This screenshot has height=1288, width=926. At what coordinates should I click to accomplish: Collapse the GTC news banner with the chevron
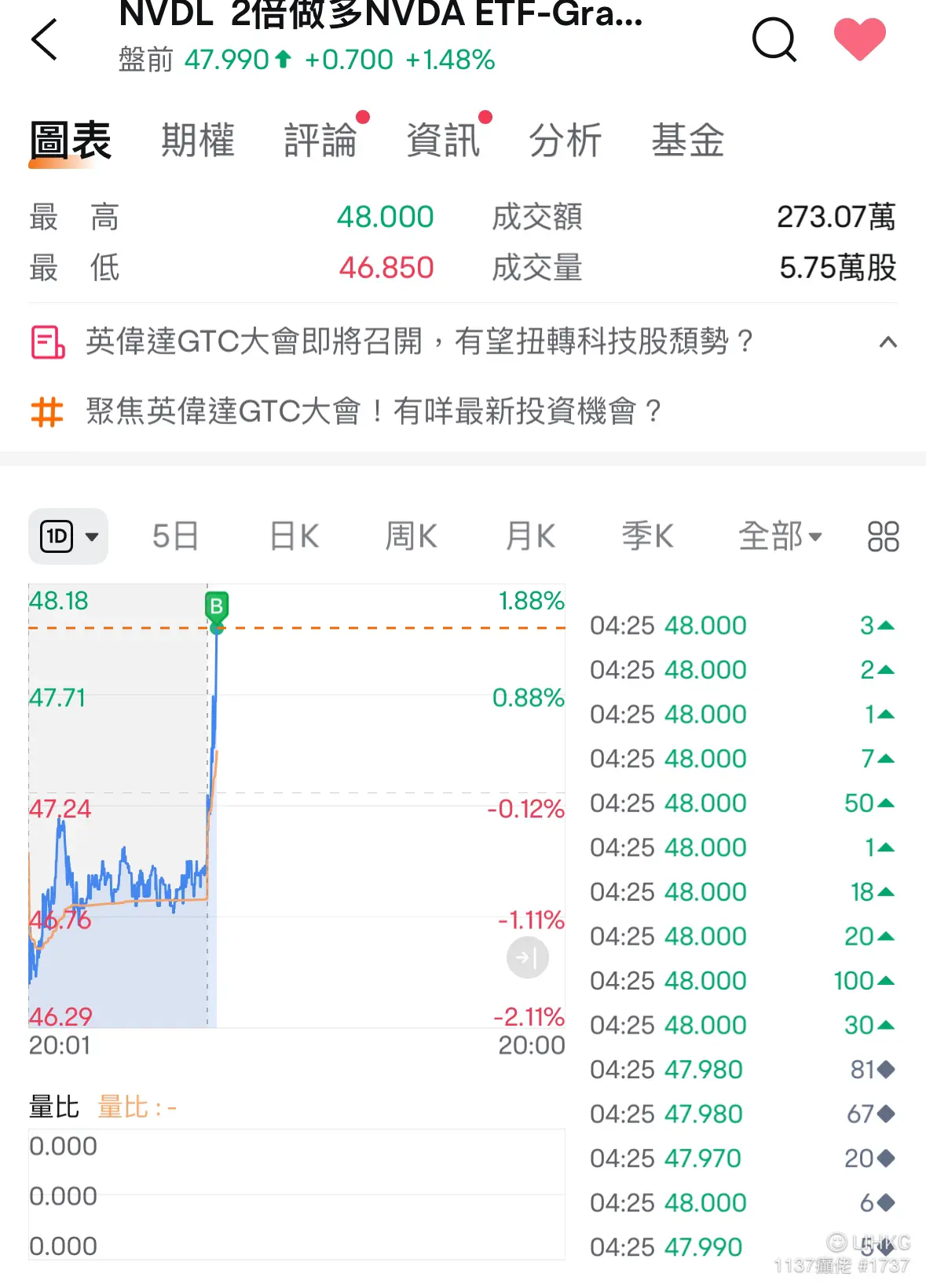888,342
